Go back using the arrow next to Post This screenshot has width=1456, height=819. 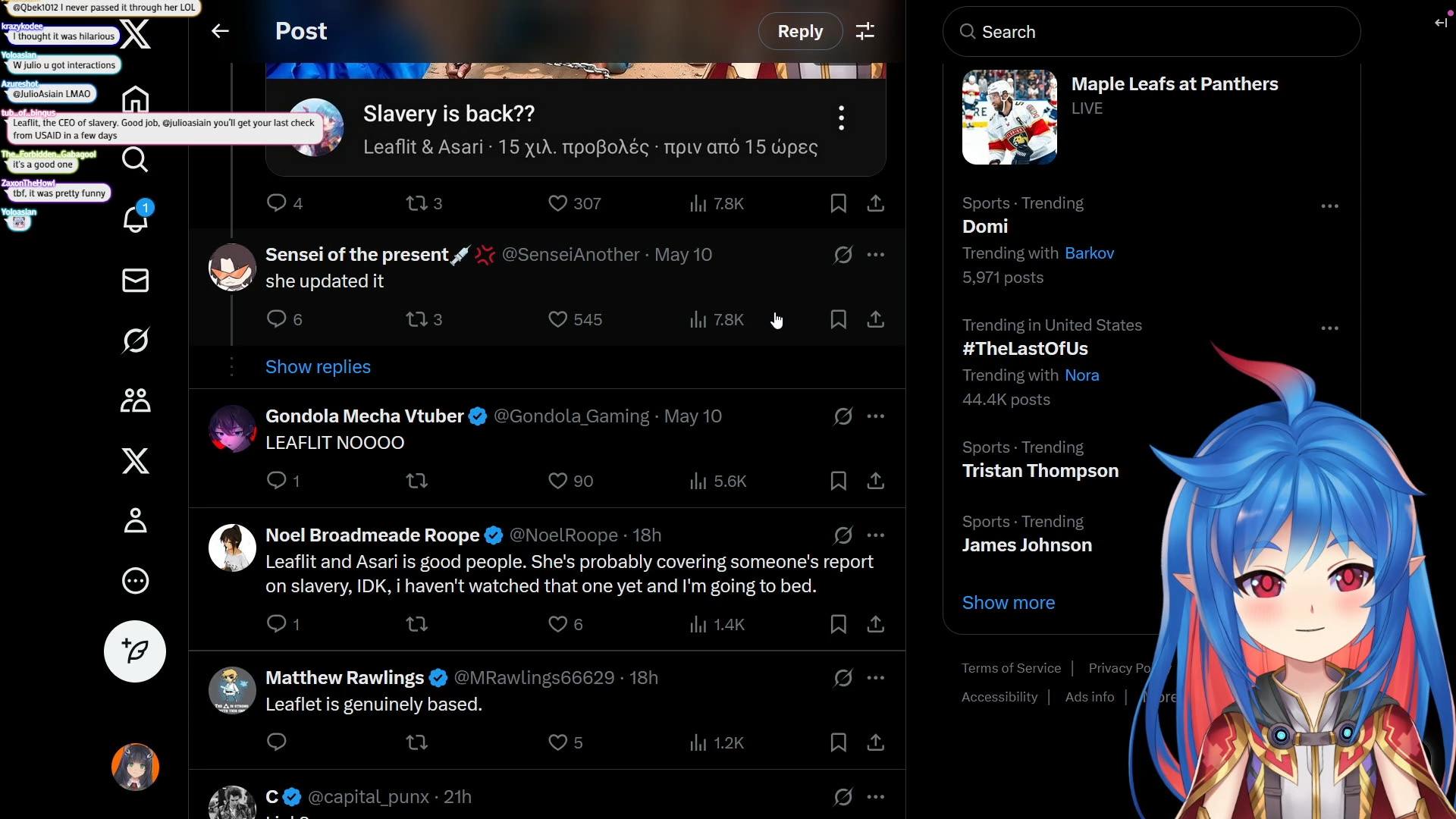[x=220, y=31]
